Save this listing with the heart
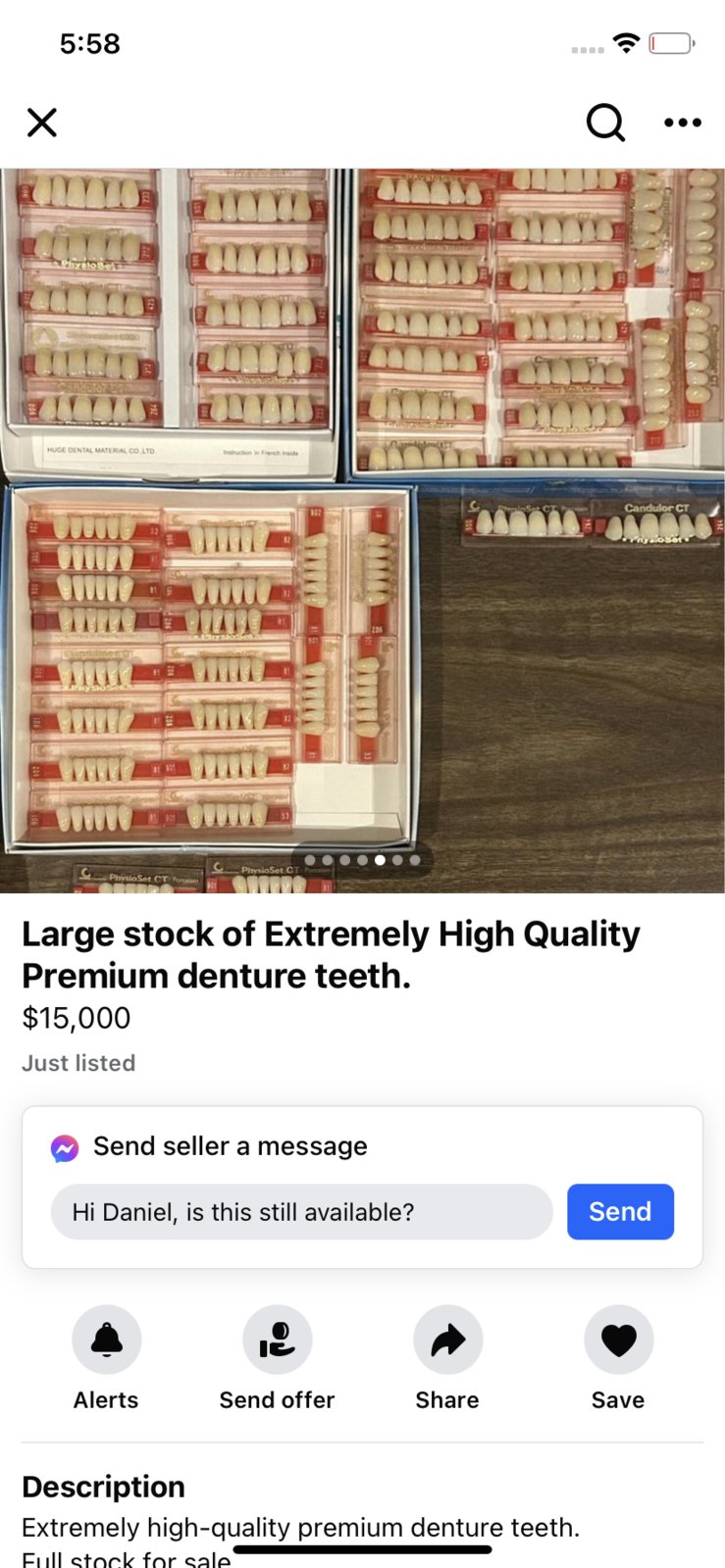This screenshot has width=725, height=1568. click(x=618, y=1340)
